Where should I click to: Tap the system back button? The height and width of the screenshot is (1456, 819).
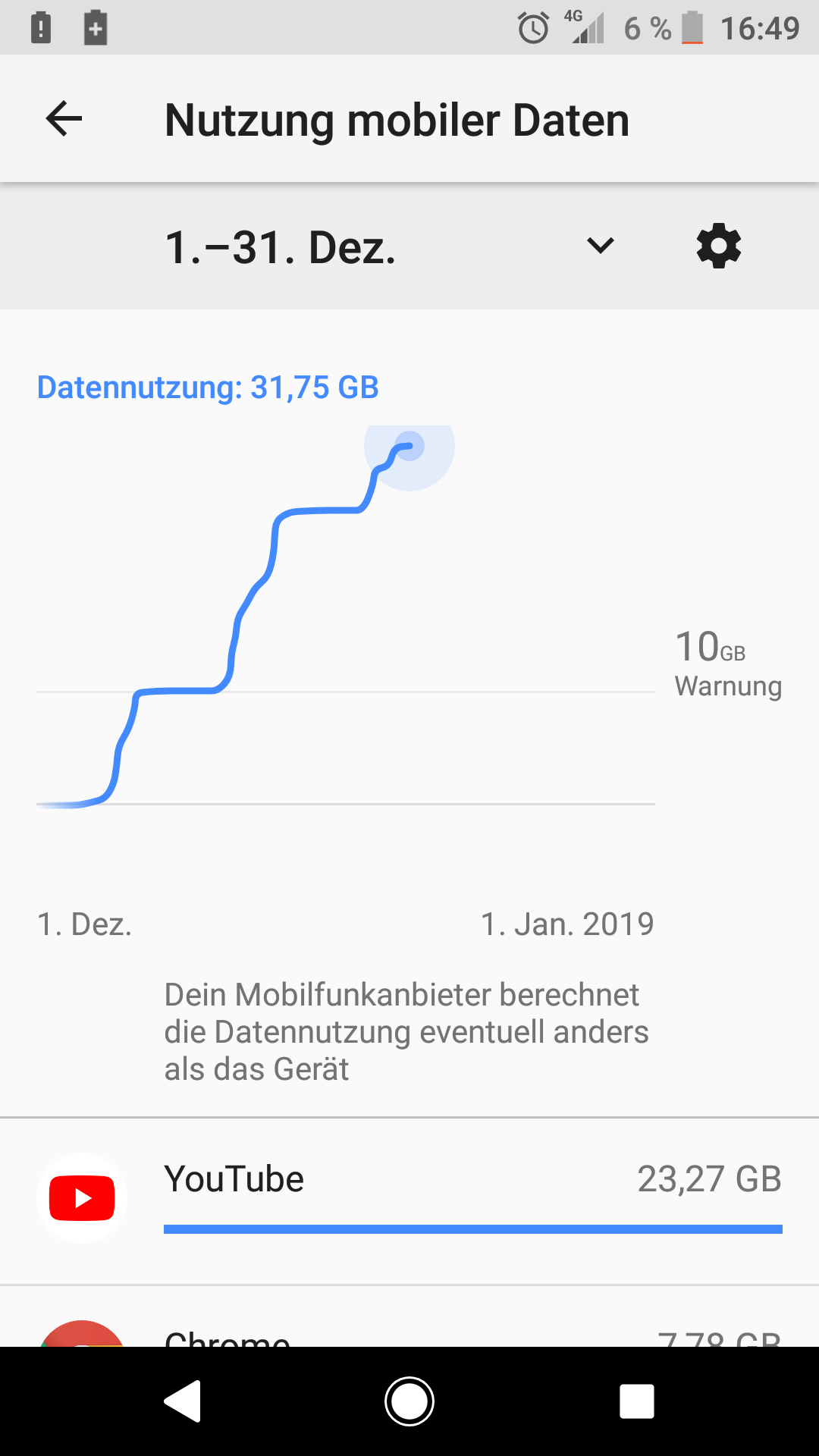(x=182, y=1401)
